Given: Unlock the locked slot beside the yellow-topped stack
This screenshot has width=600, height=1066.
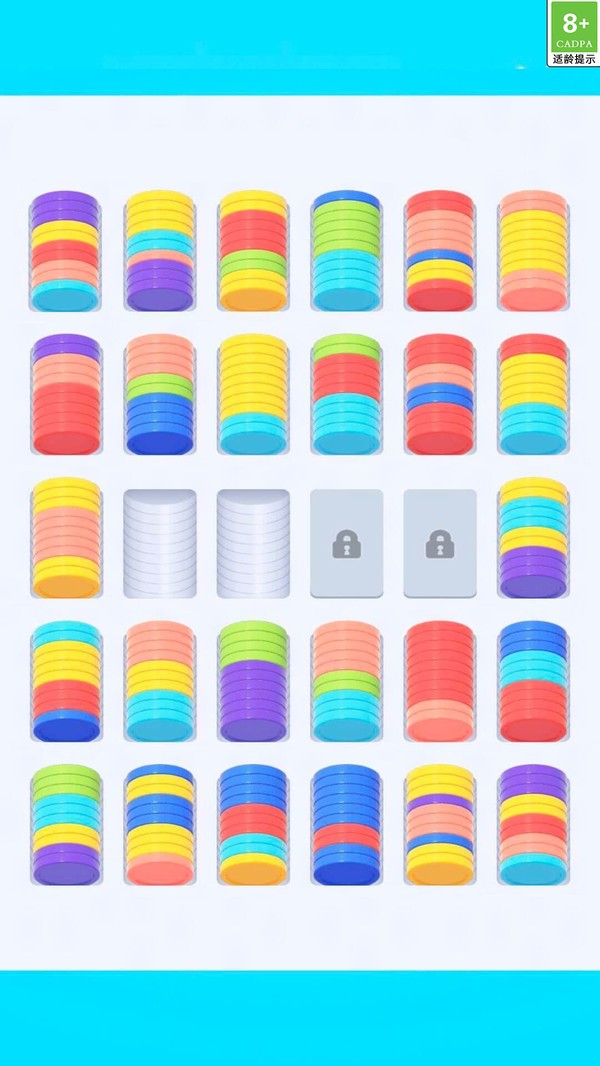Looking at the screenshot, I should pyautogui.click(x=439, y=544).
